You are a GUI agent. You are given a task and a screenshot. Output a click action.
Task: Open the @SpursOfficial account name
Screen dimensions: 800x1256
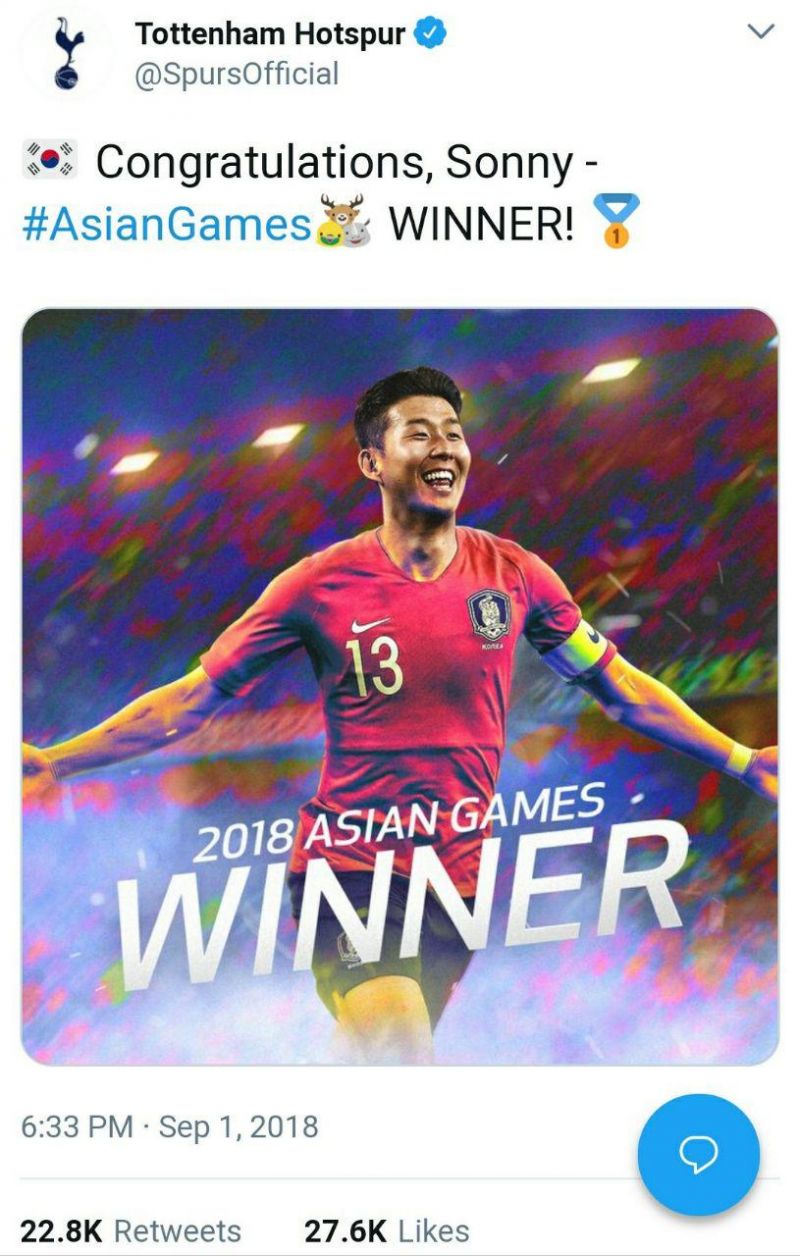click(237, 74)
